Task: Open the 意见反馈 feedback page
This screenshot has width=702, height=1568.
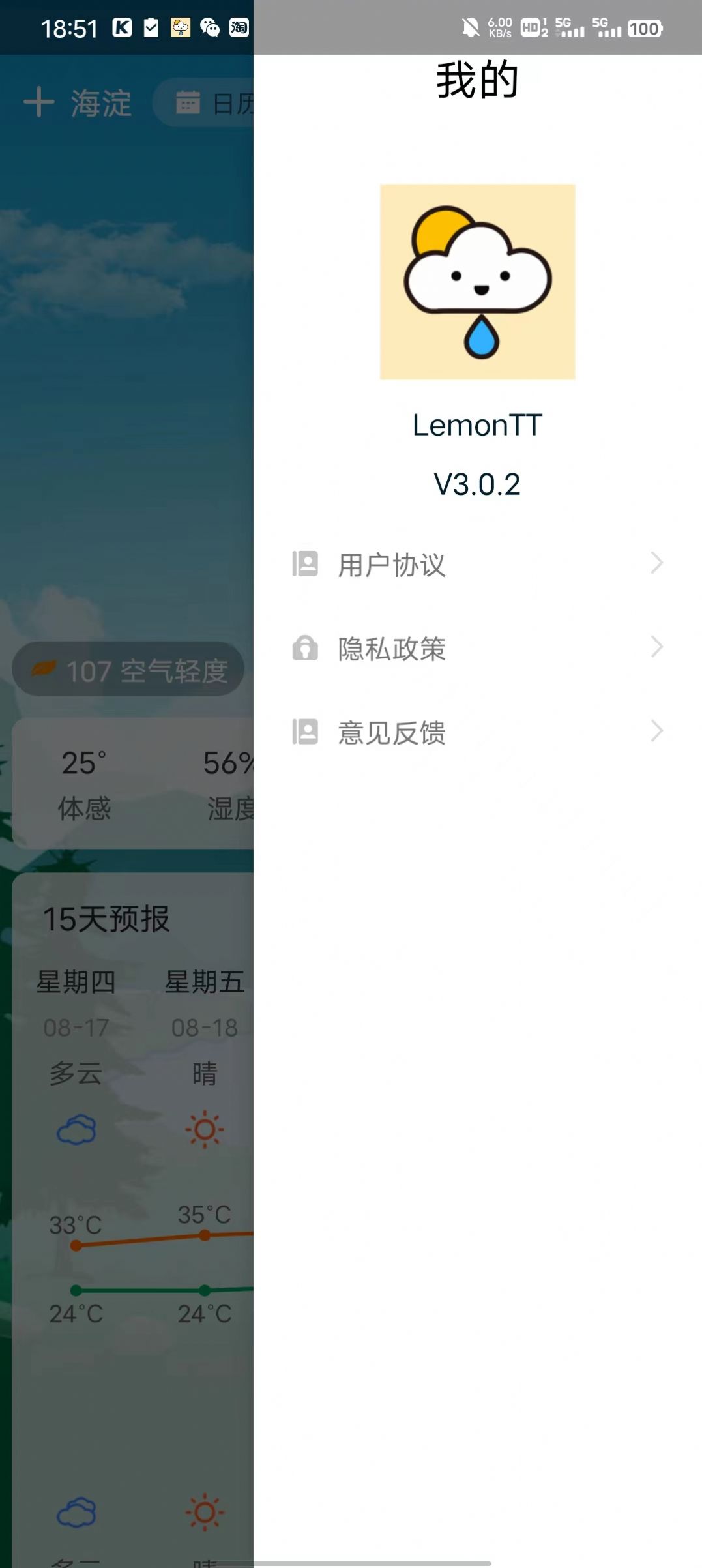Action: tap(390, 734)
